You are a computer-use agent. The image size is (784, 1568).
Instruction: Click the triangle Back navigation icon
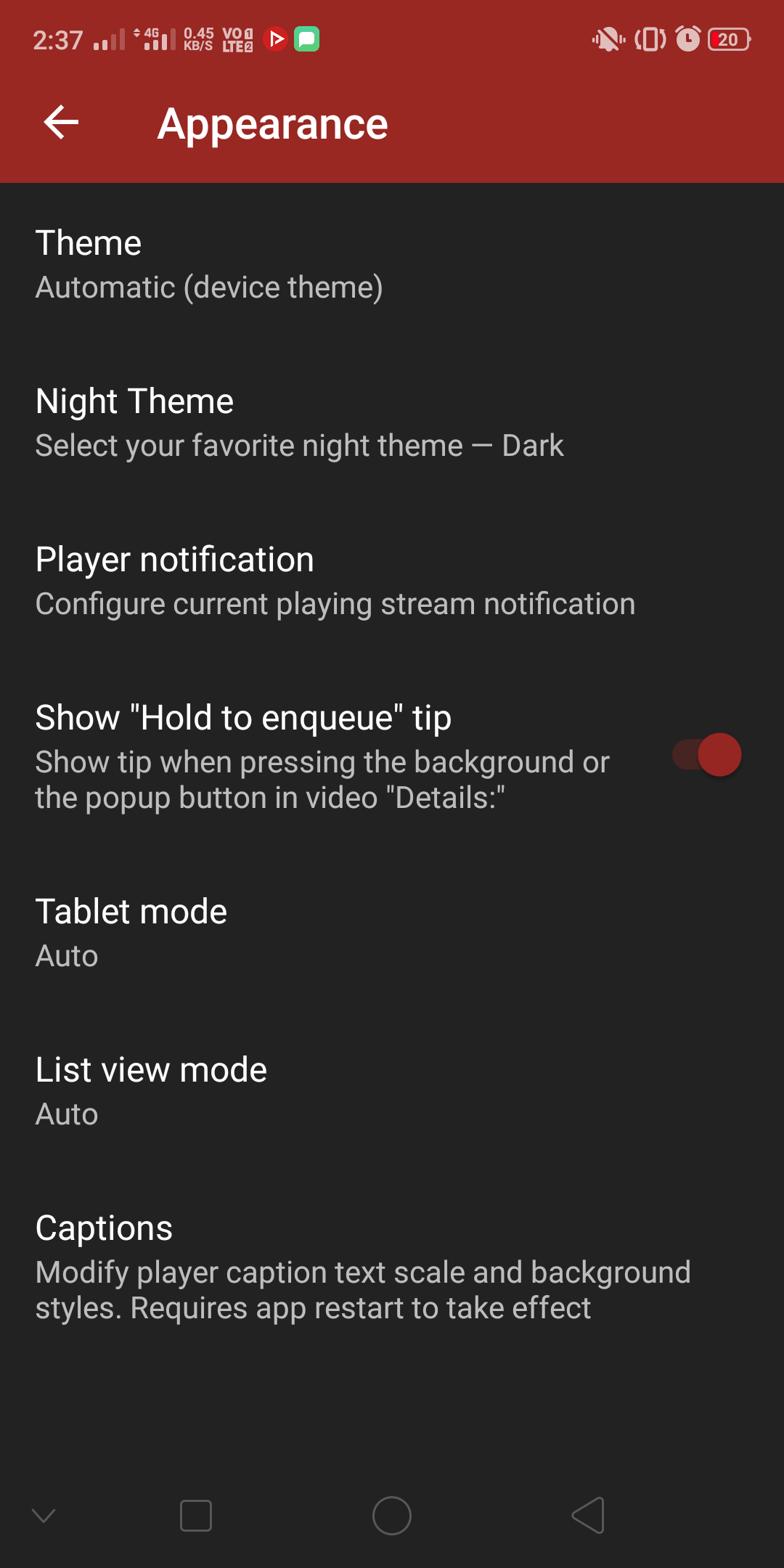[x=588, y=1515]
